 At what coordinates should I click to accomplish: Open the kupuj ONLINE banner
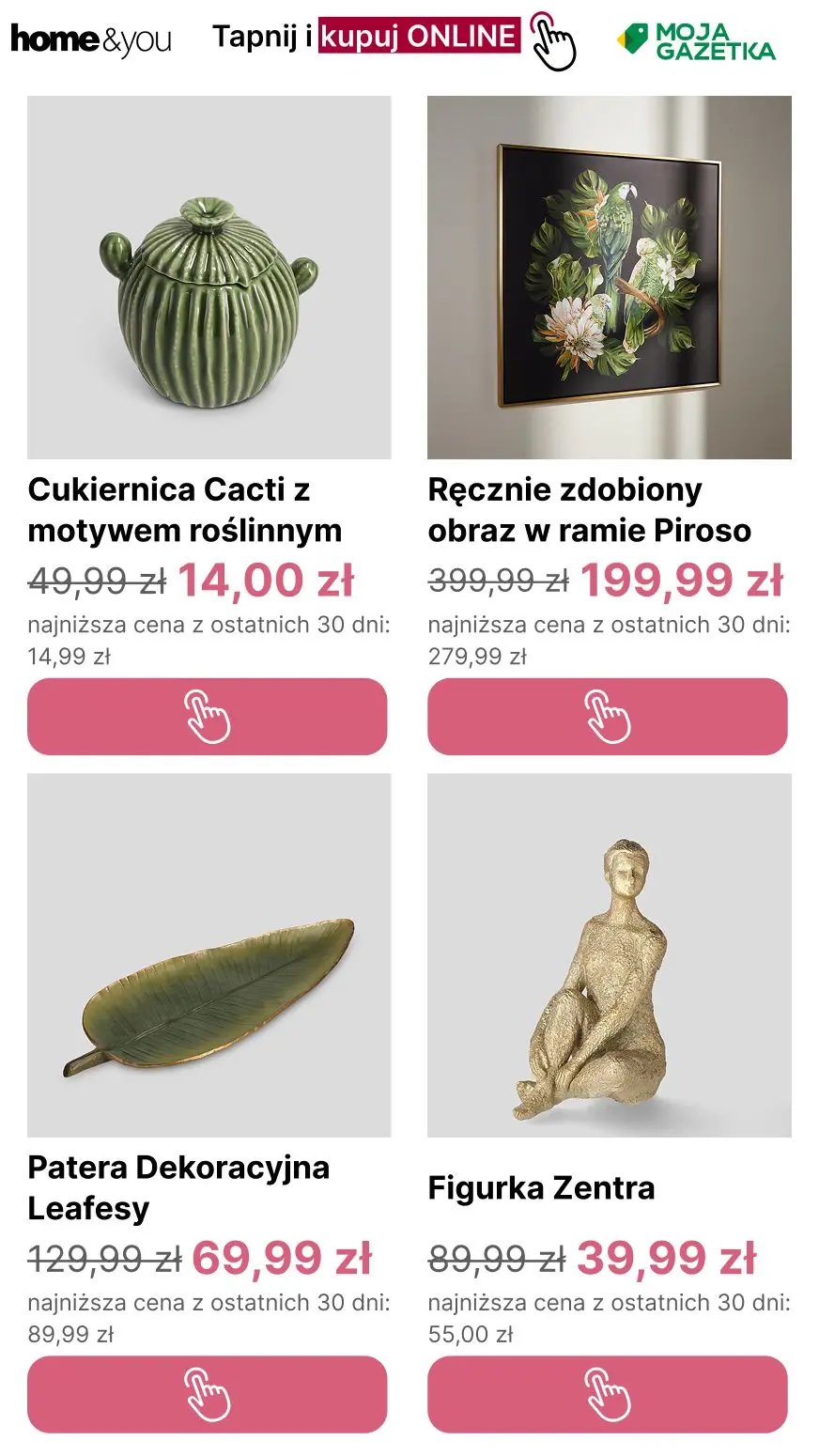(x=420, y=37)
